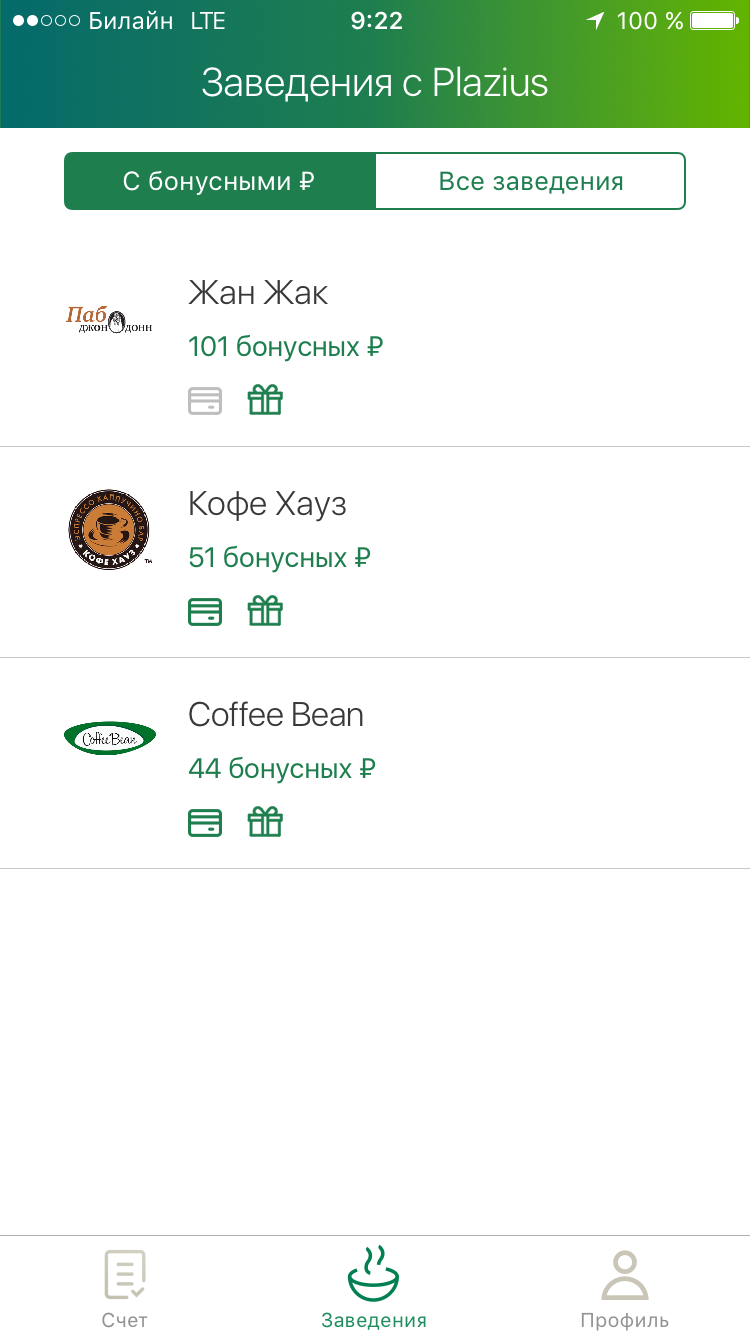
Task: Select the С бонусными ₽ segment
Action: click(x=220, y=181)
